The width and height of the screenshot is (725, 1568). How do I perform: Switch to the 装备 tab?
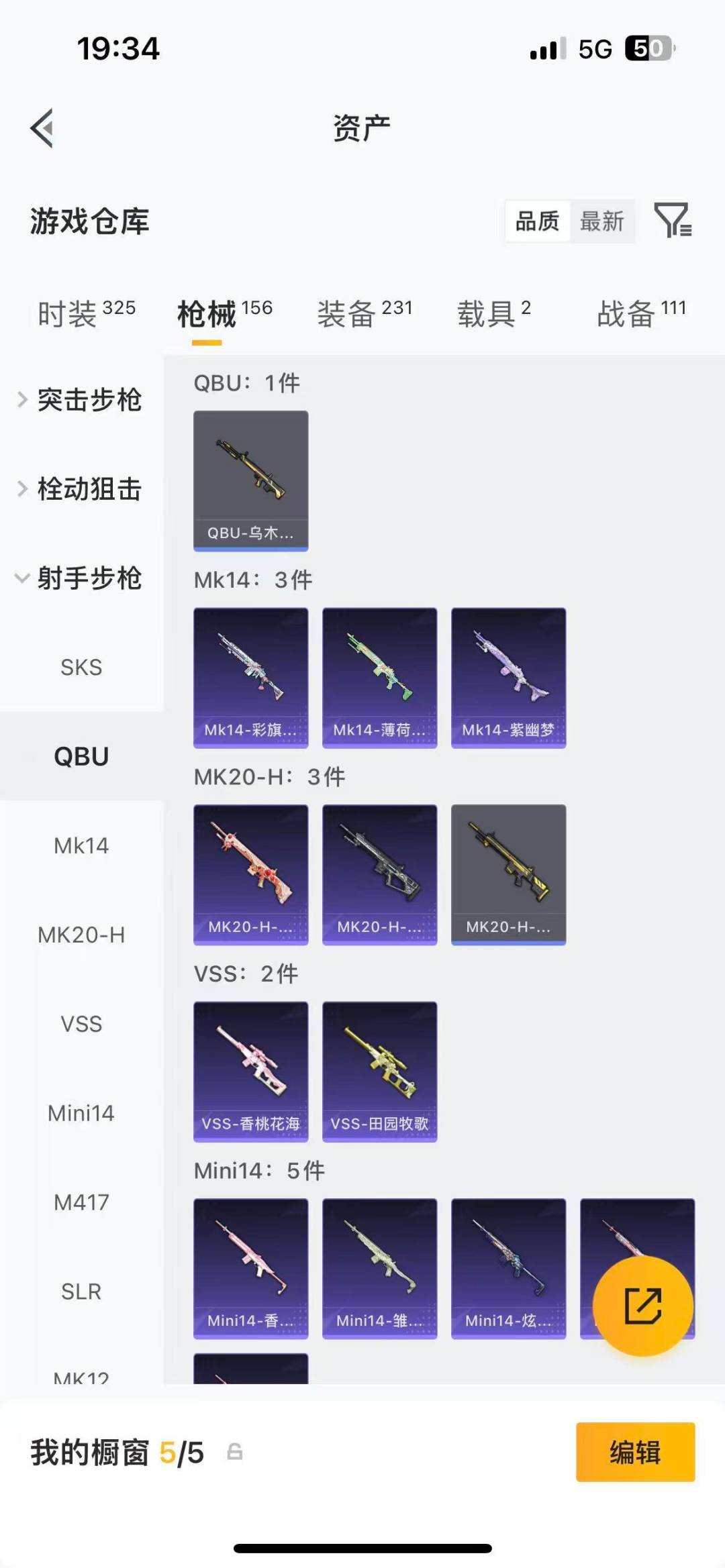pyautogui.click(x=365, y=313)
